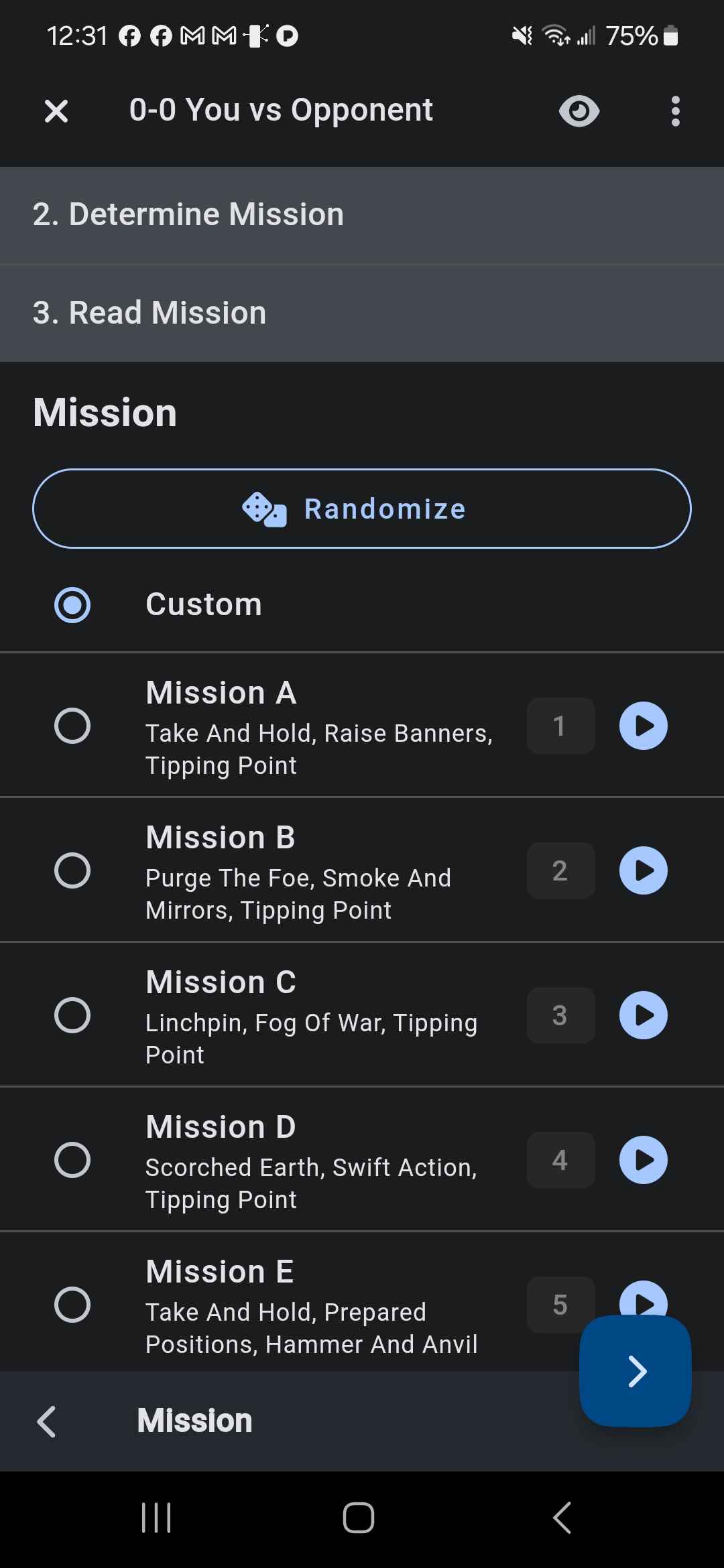Tap the 0-0 You vs Opponent title
Viewport: 724px width, 1568px height.
click(282, 111)
